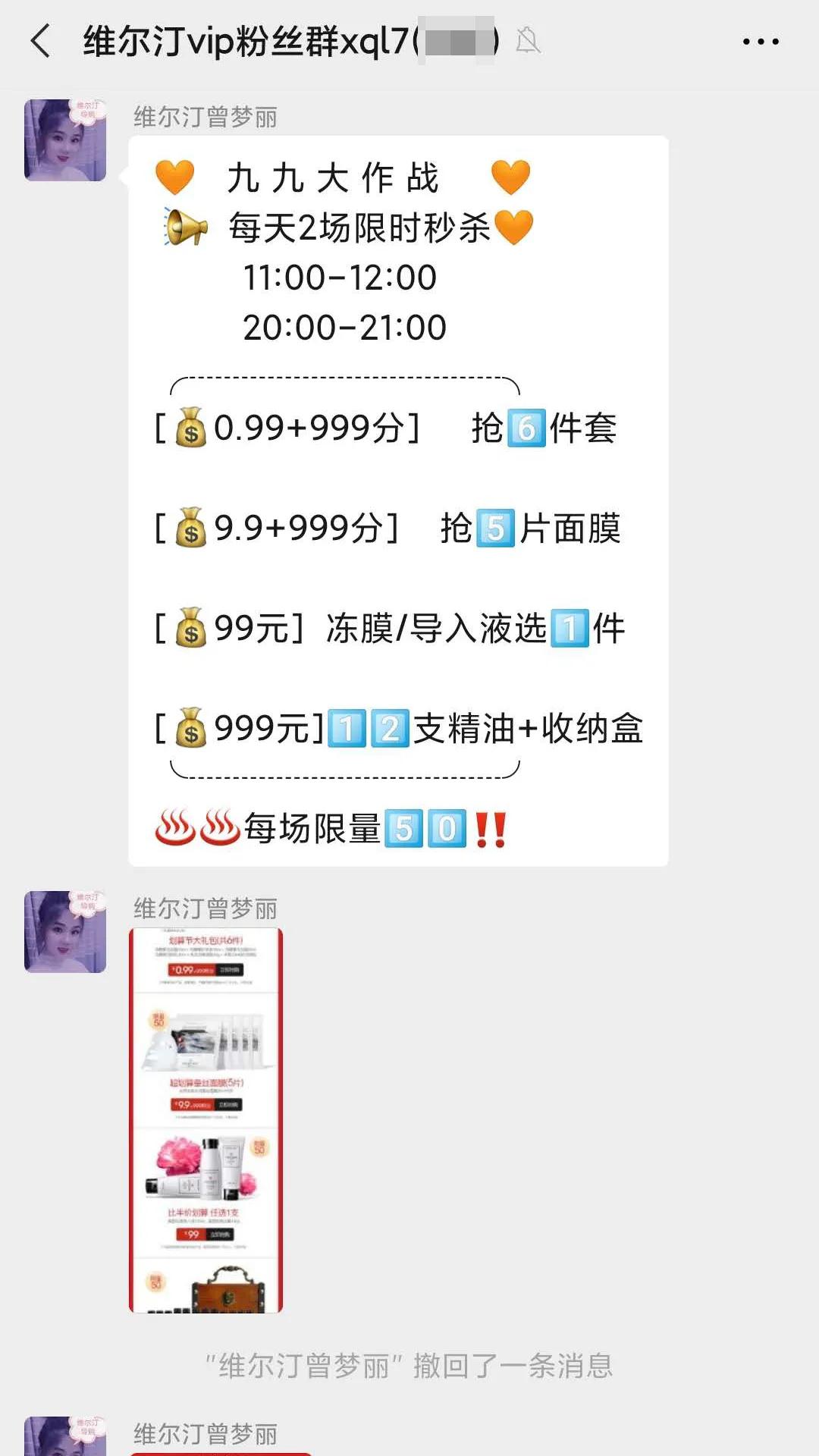Tap the avatar next to the bottom red message
The height and width of the screenshot is (1456, 819).
pos(64,1433)
